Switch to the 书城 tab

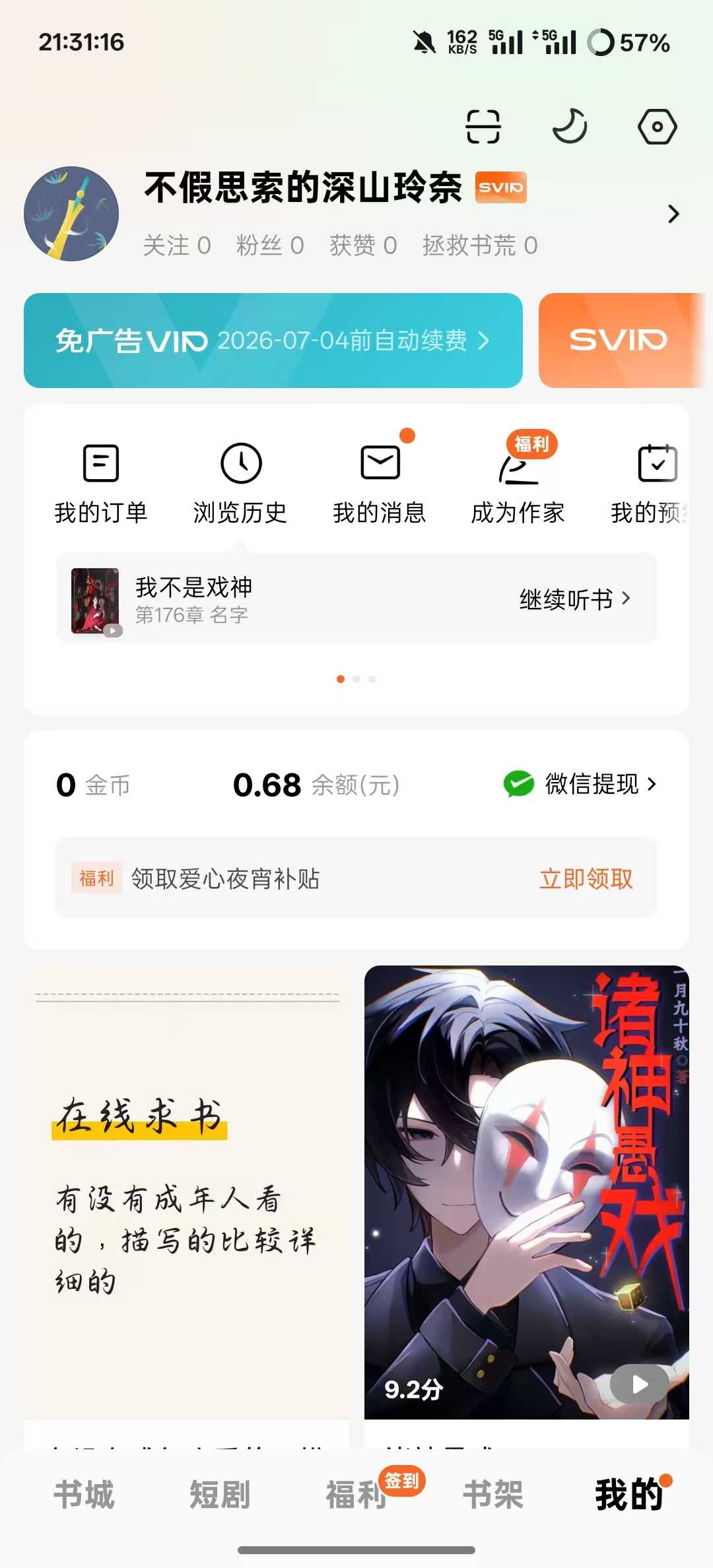[84, 1494]
